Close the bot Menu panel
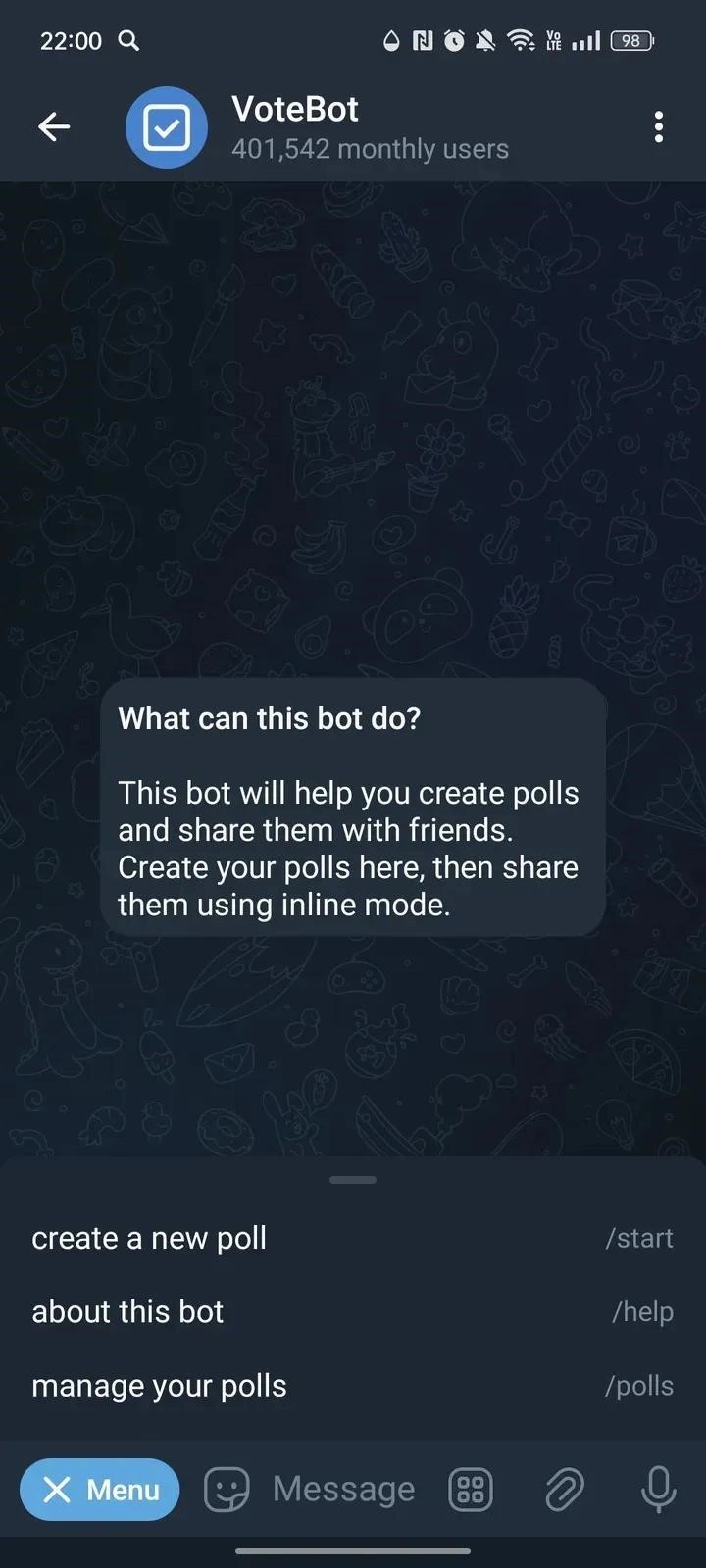Viewport: 706px width, 1568px height. click(100, 1490)
